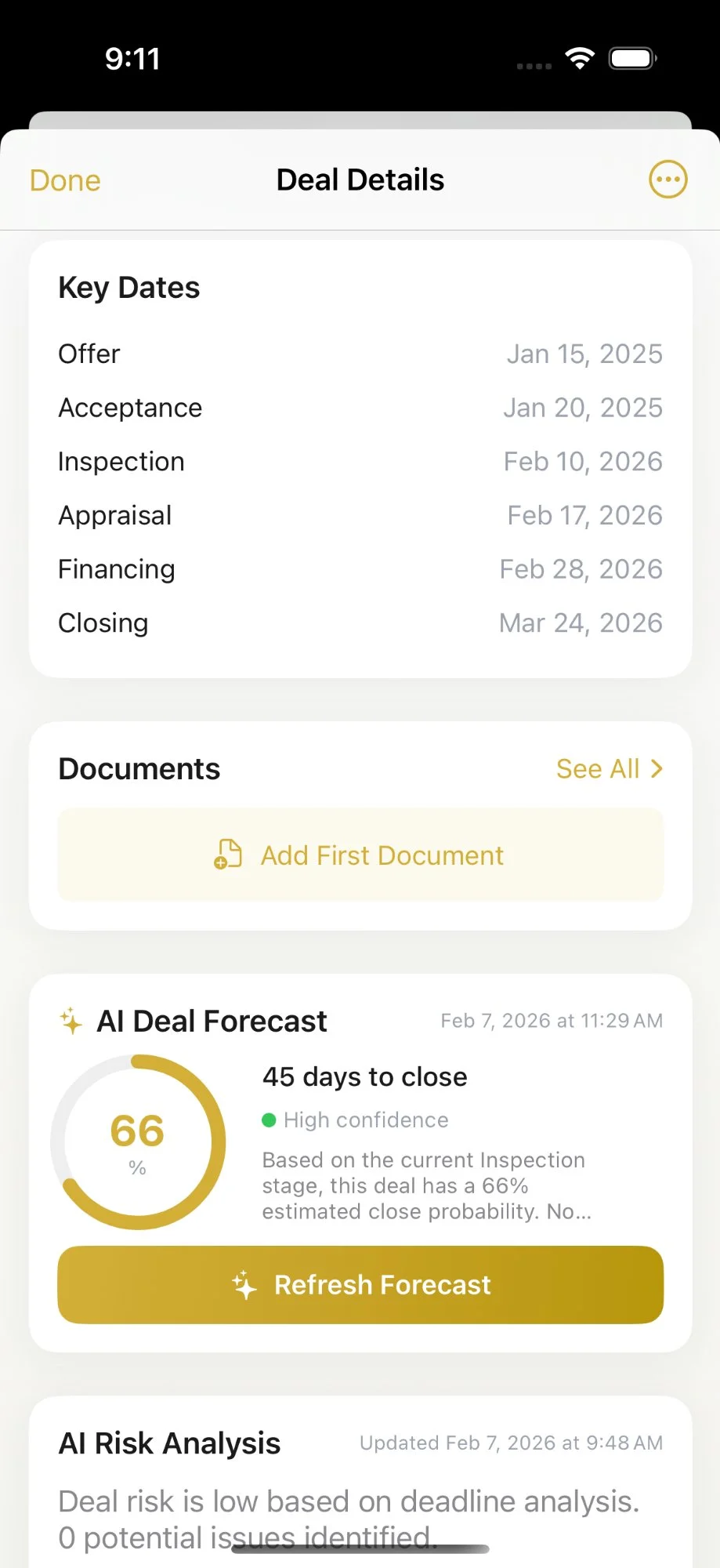Tap the battery indicator in the status bar
This screenshot has width=720, height=1568.
point(631,57)
